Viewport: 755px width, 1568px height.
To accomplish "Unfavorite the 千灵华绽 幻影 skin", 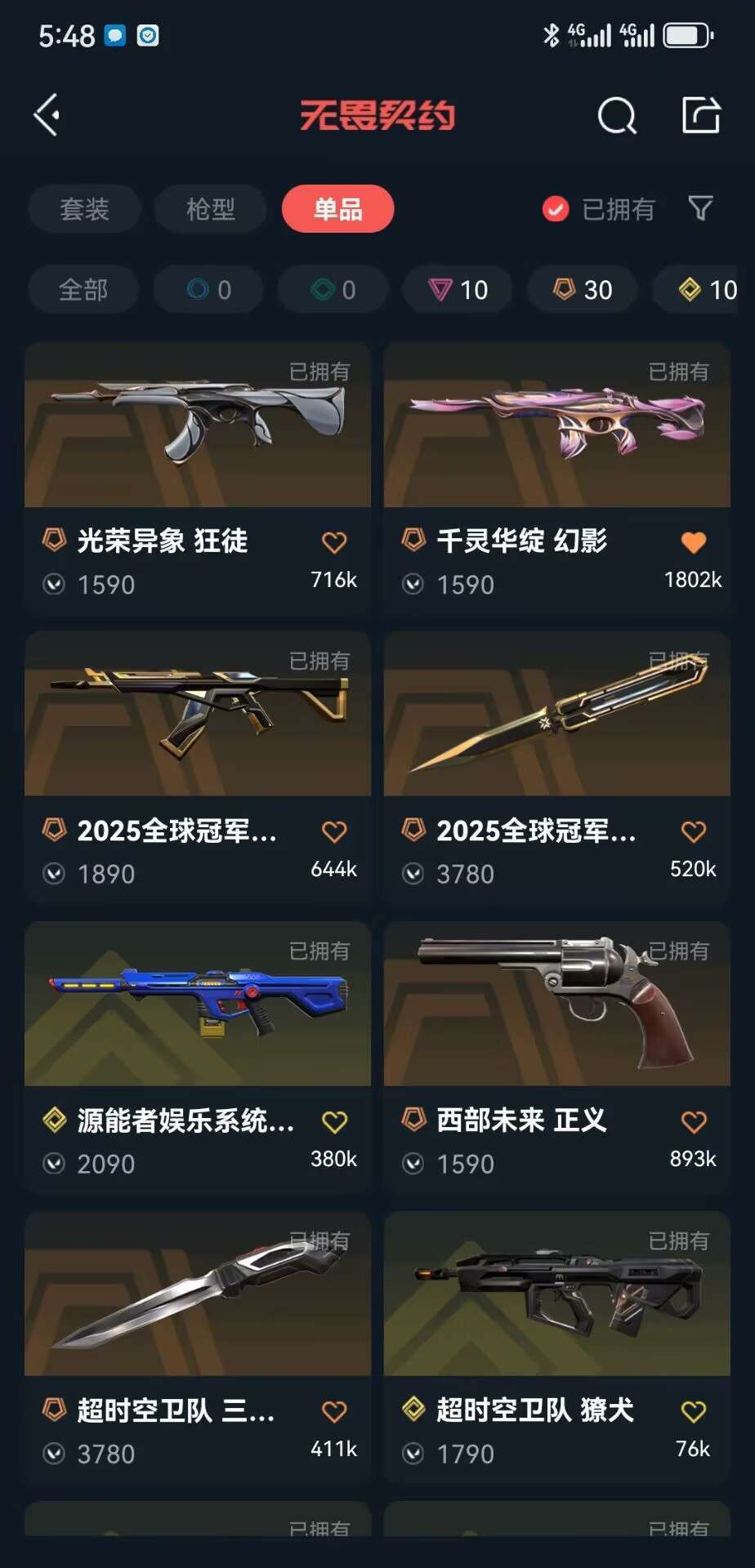I will (693, 541).
